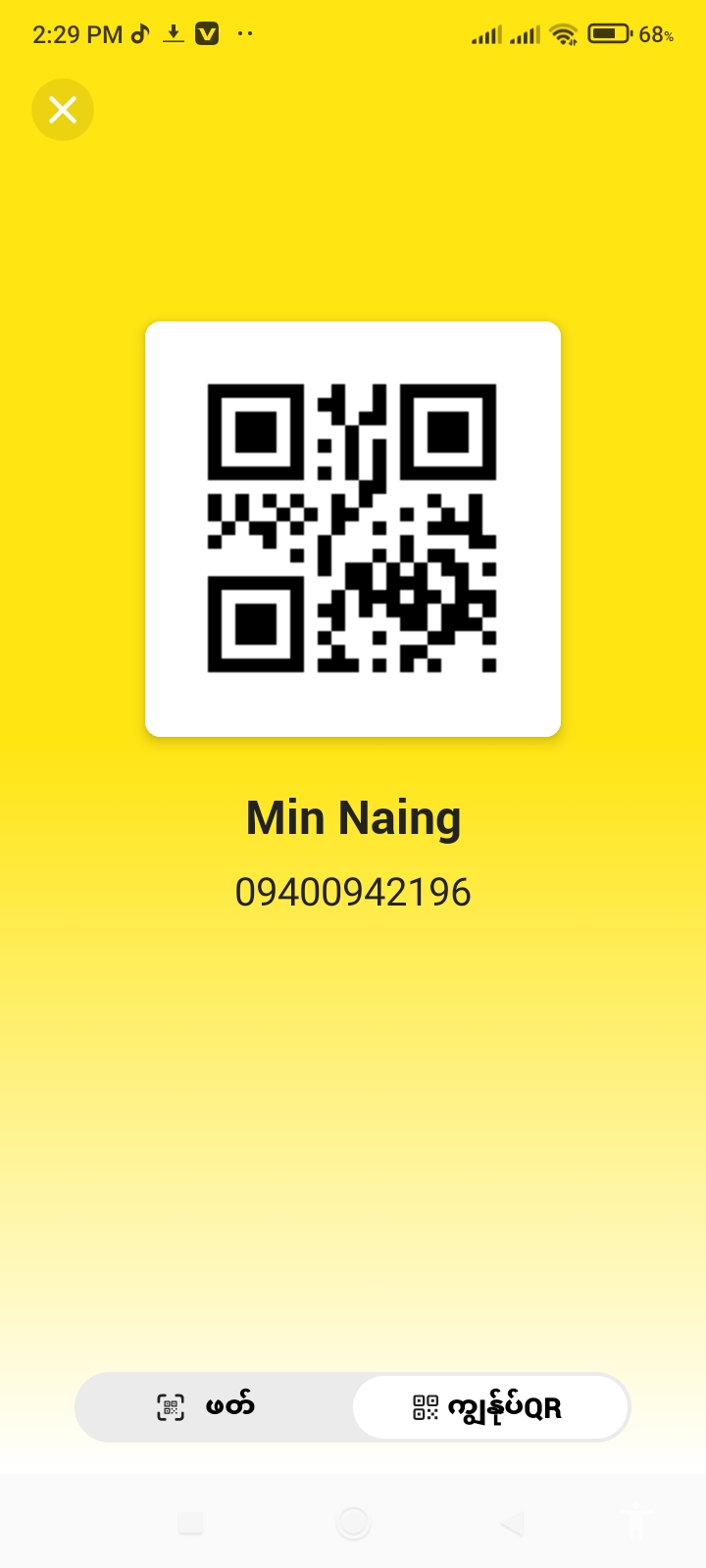
Task: Switch to the scan (ဖတ်) tab
Action: 214,1407
